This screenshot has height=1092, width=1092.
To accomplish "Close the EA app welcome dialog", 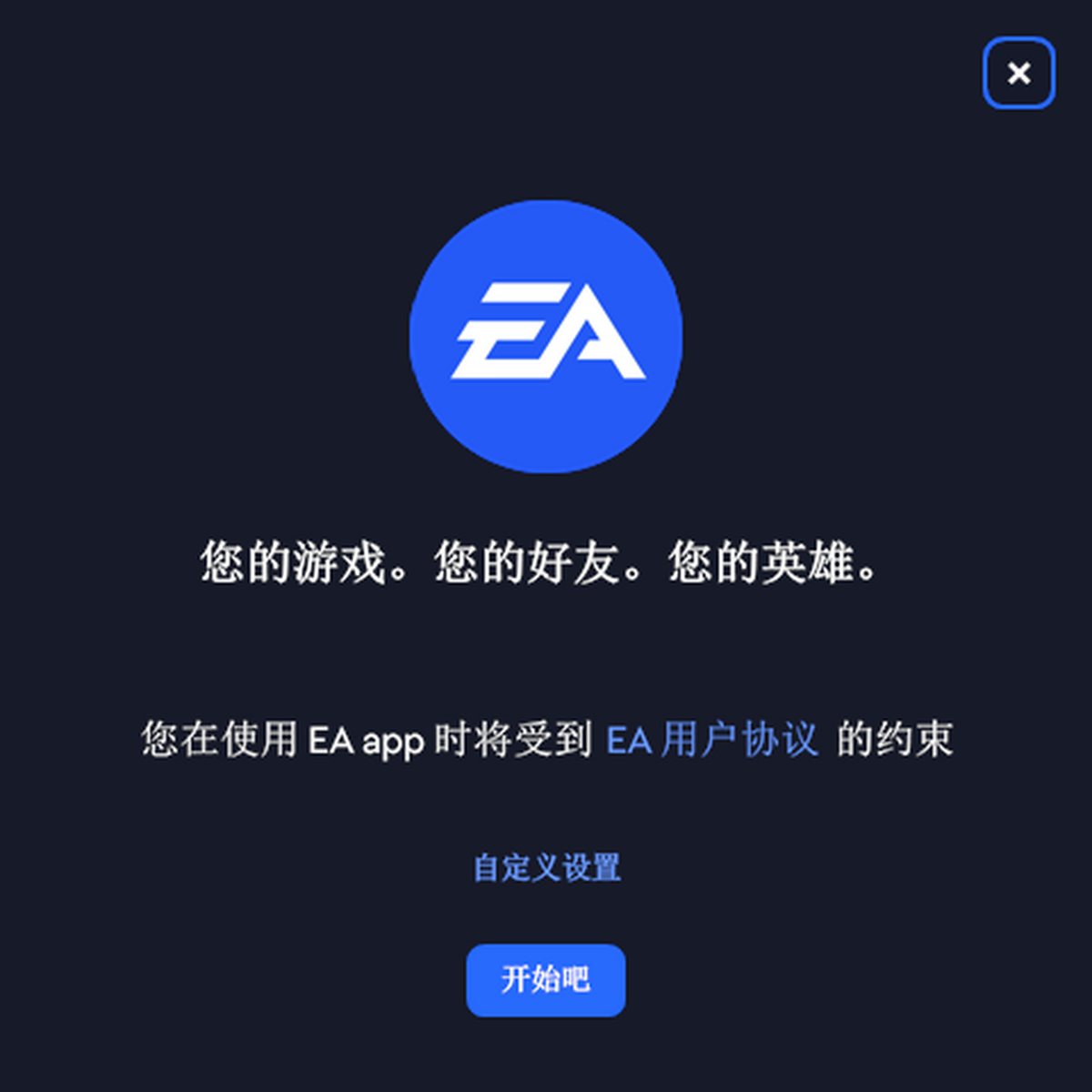I will [x=1018, y=73].
